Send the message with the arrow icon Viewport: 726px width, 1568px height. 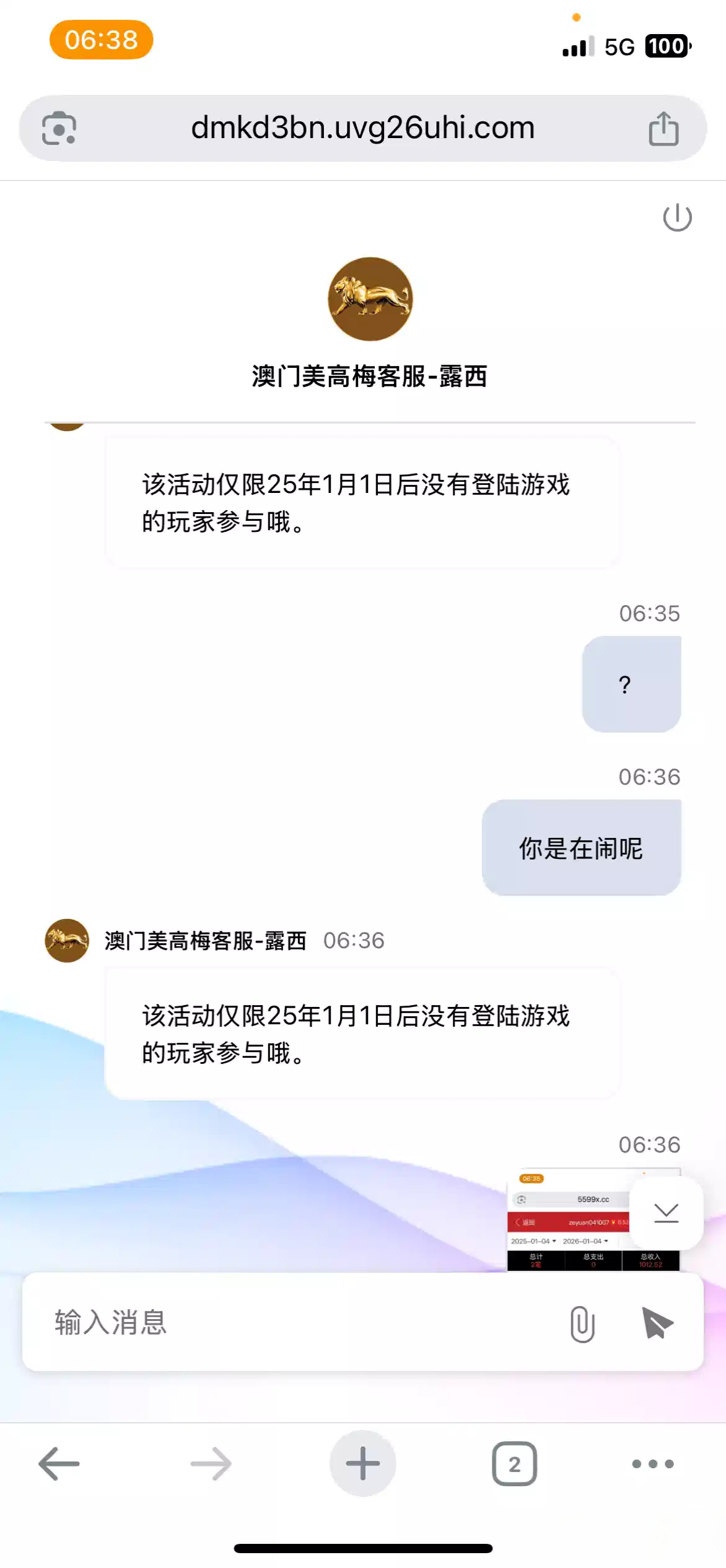657,1323
